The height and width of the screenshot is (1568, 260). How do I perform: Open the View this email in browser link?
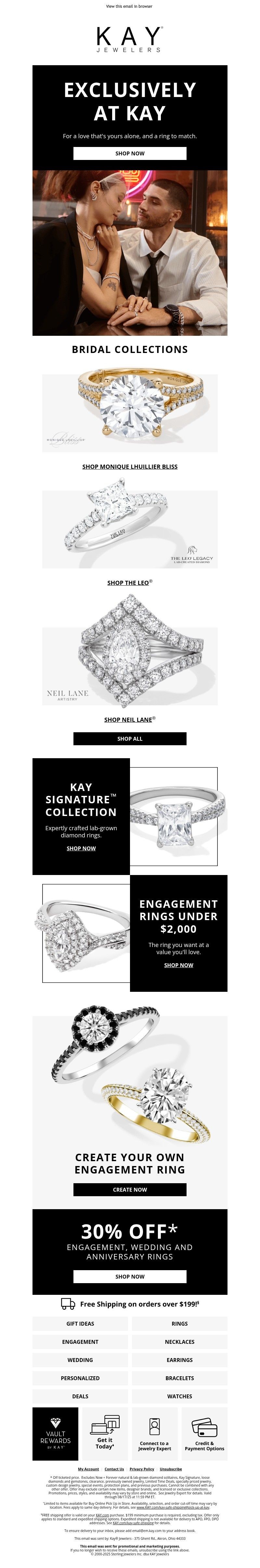tap(129, 6)
